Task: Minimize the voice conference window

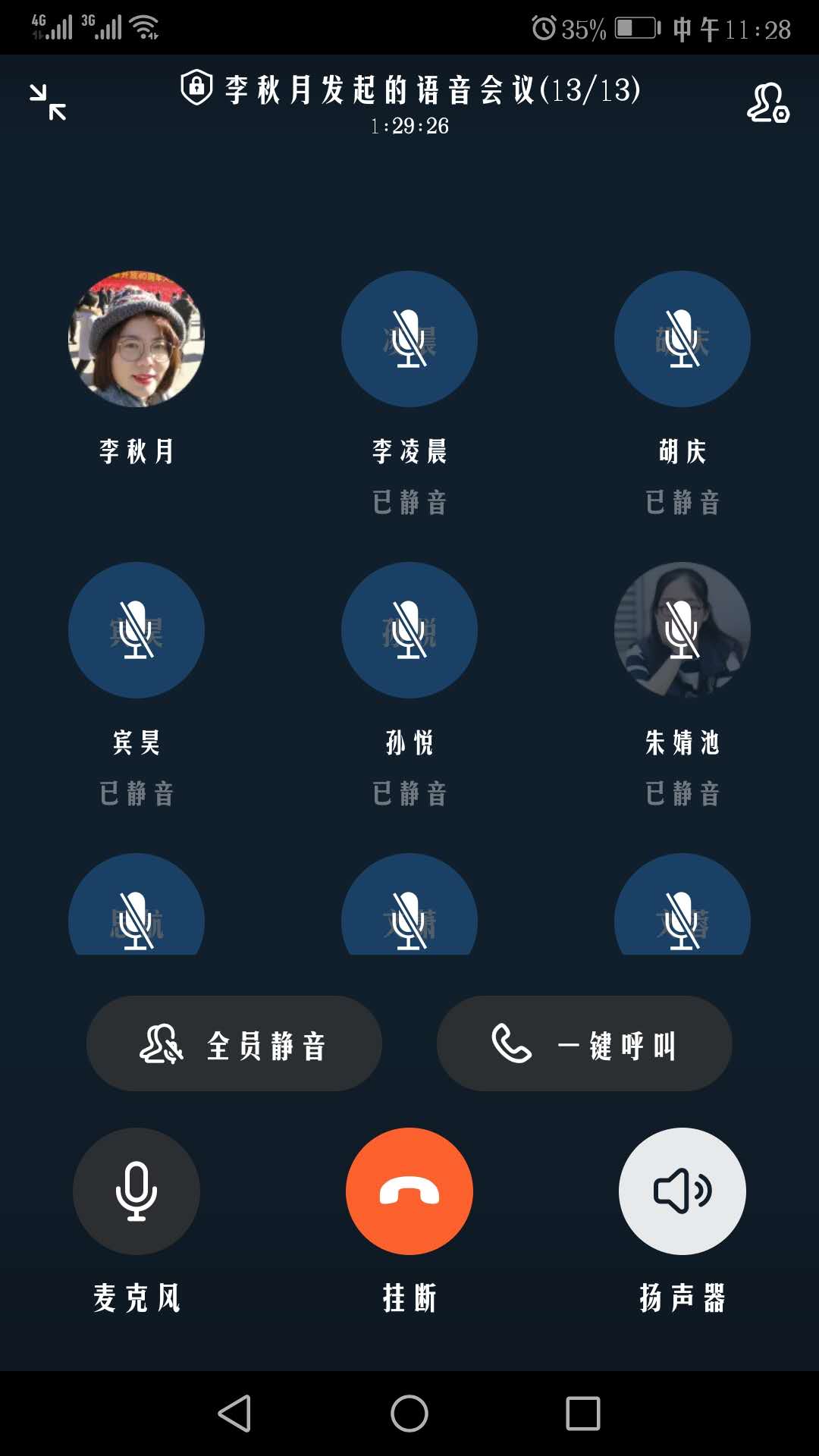Action: point(48,102)
